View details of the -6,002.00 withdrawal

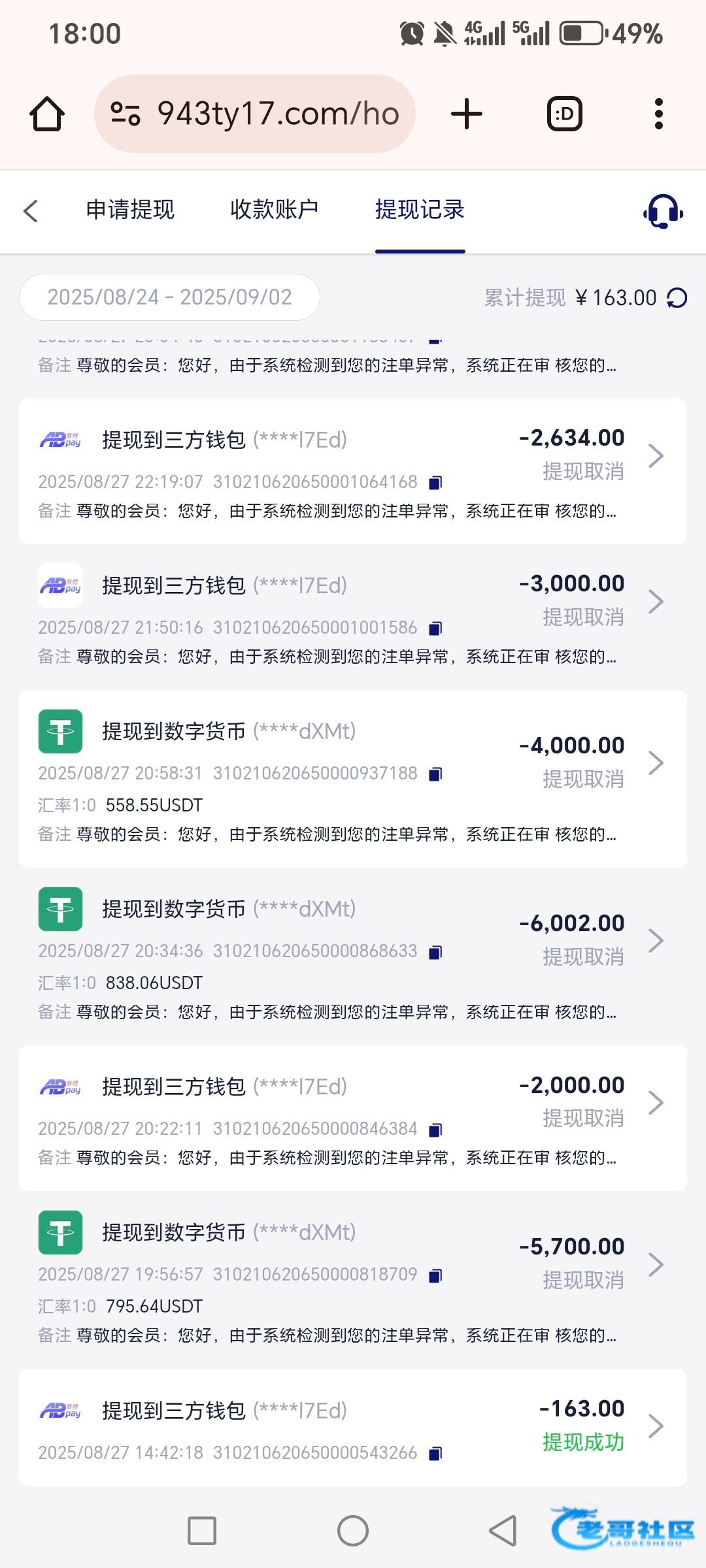353,956
